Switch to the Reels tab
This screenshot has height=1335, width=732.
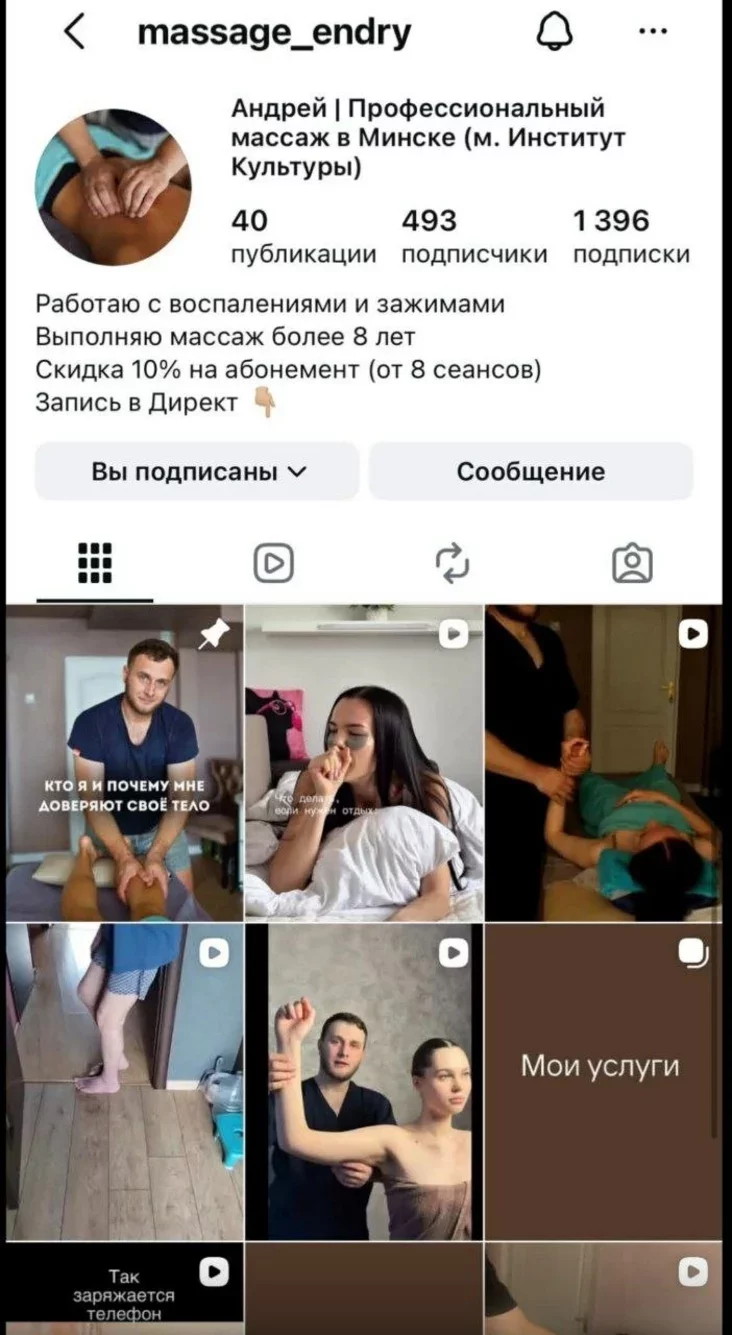point(273,563)
